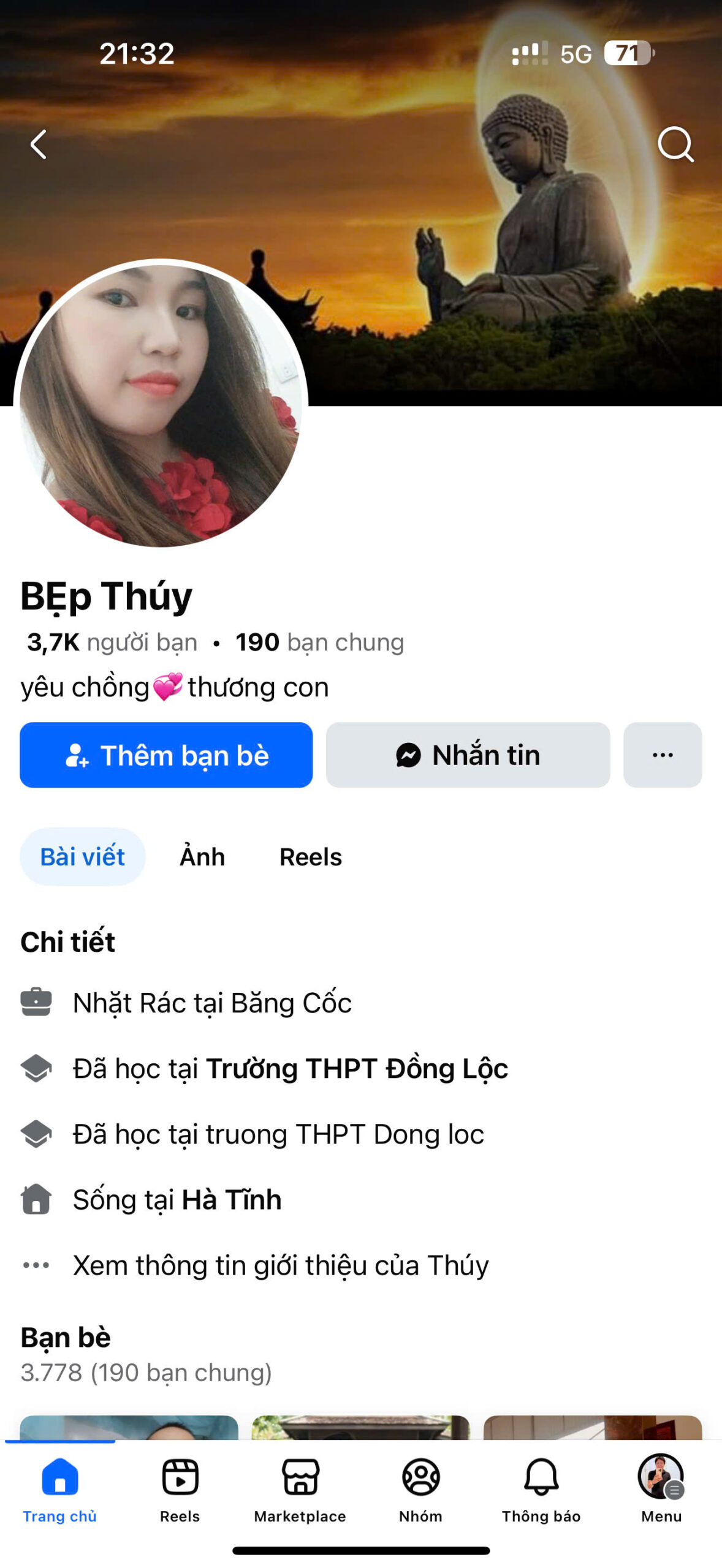The image size is (722, 1568).
Task: Send a message via Nhắn tin
Action: tap(468, 755)
